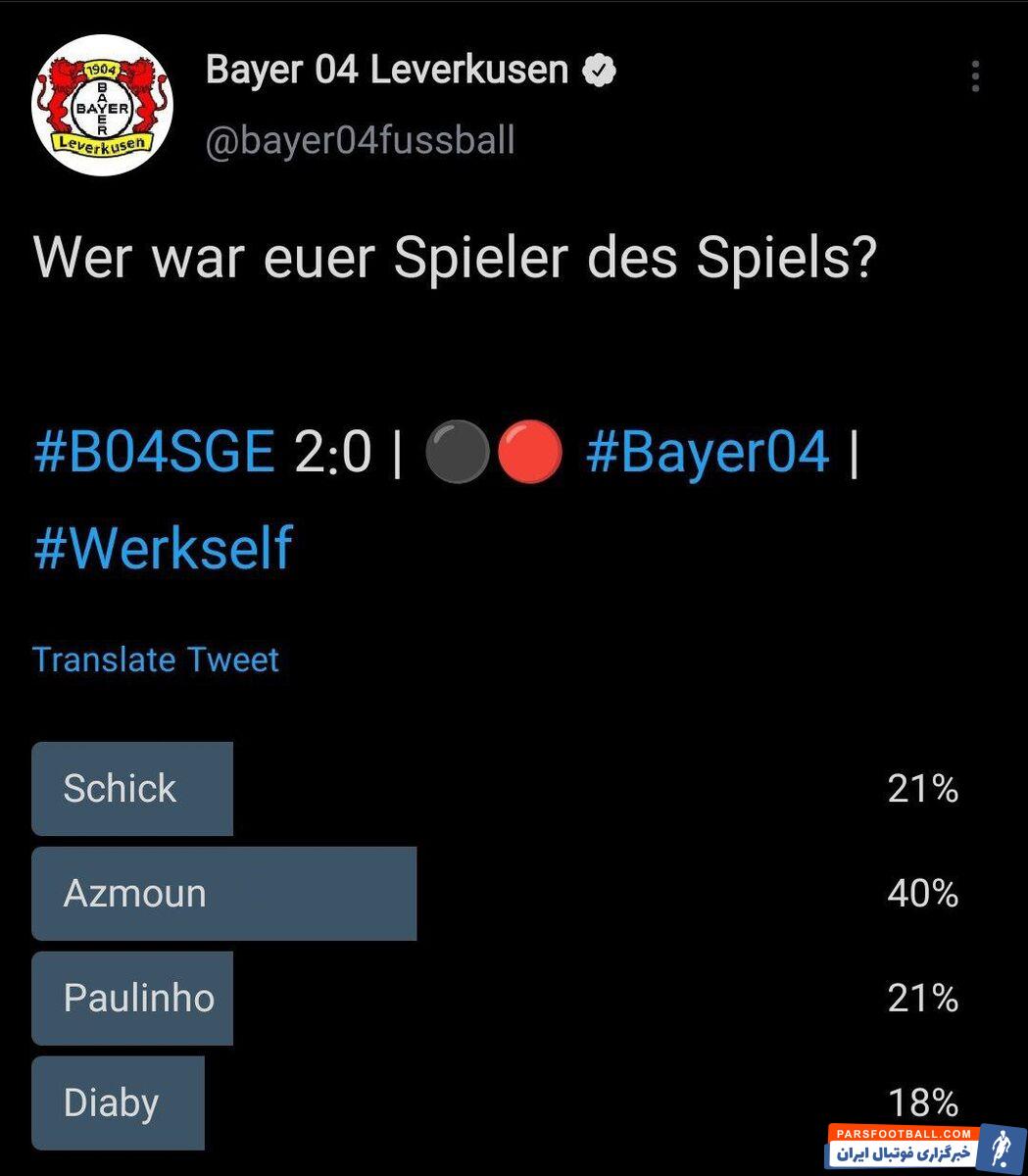Open Bayer 04 Leverkusen profile picture
Viewport: 1028px width, 1176px height.
point(102,106)
